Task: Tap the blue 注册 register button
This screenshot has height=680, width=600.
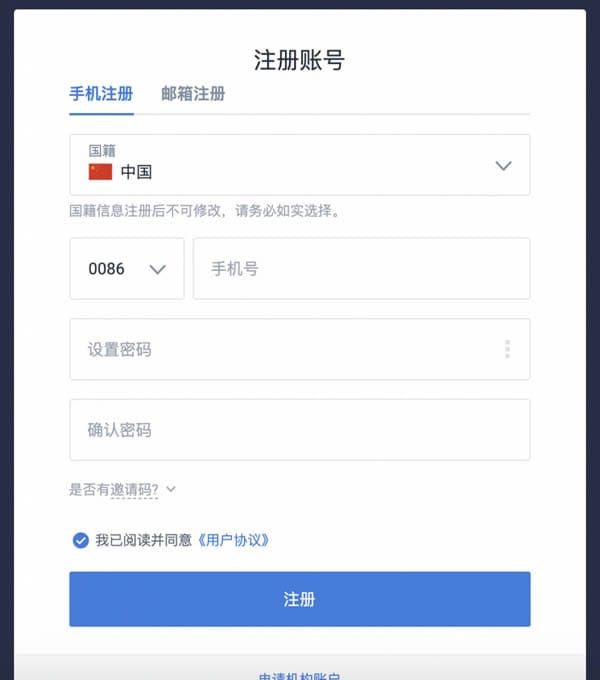Action: pos(299,599)
